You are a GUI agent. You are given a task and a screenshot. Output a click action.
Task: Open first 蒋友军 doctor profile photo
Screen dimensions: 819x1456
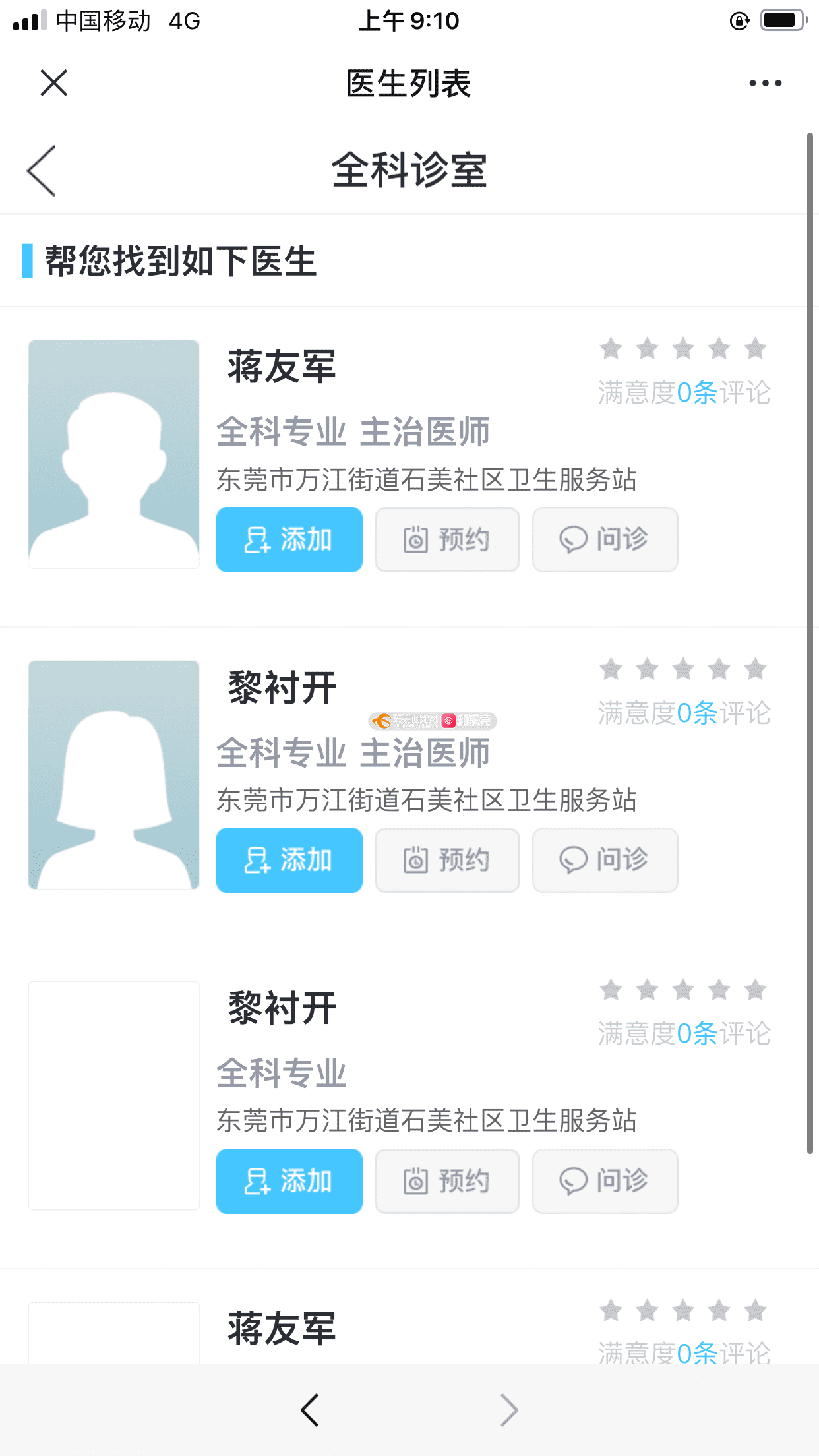click(114, 454)
